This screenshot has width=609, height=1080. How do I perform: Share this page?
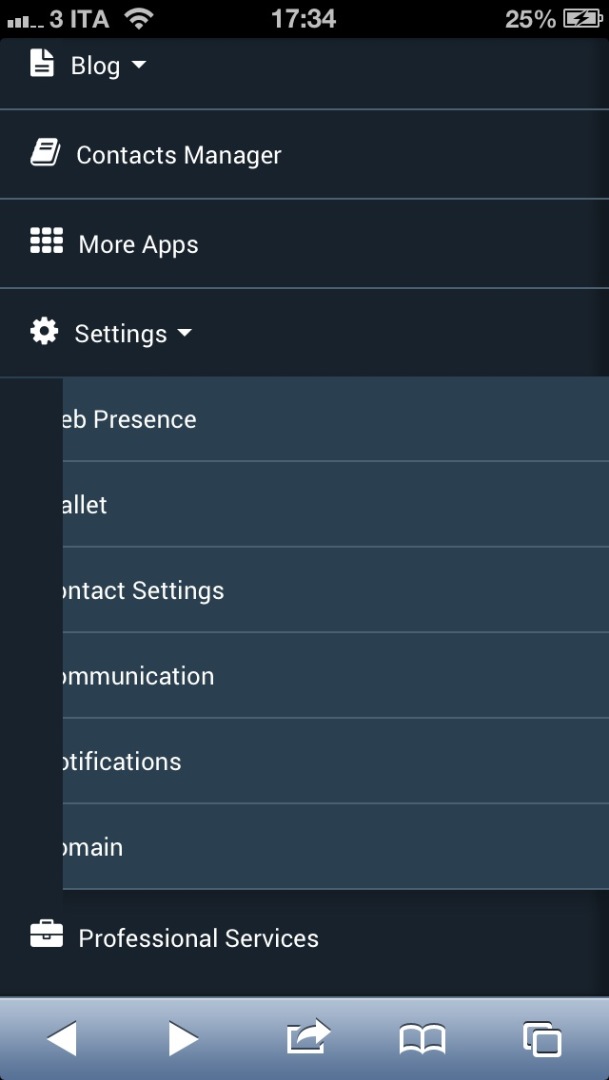pyautogui.click(x=307, y=1037)
